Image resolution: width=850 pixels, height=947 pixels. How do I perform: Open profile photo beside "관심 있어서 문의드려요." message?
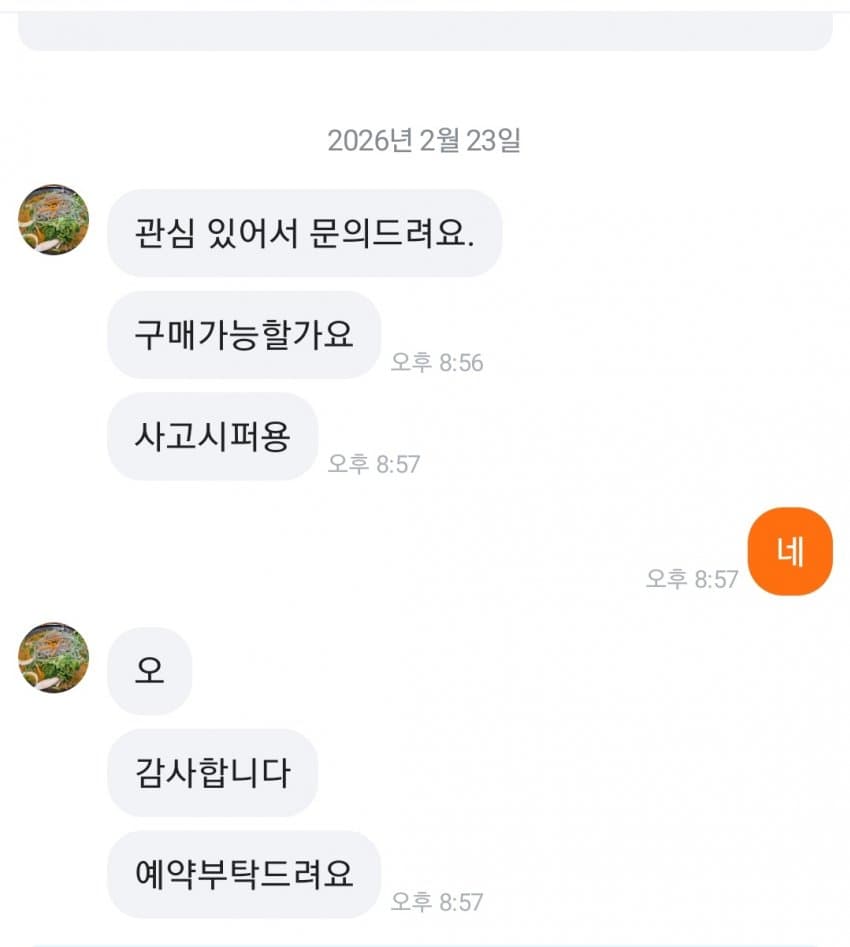coord(54,220)
